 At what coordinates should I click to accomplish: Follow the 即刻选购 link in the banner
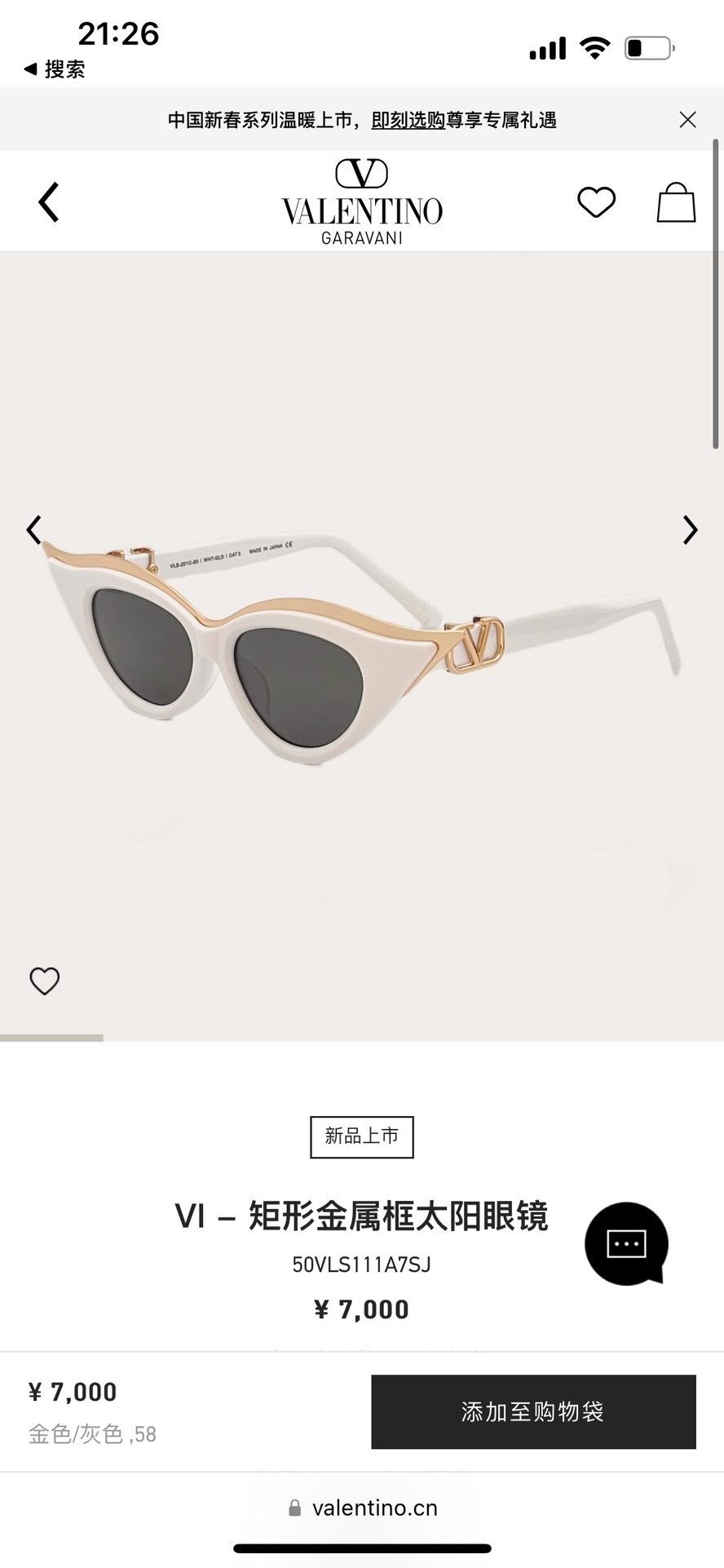click(408, 121)
